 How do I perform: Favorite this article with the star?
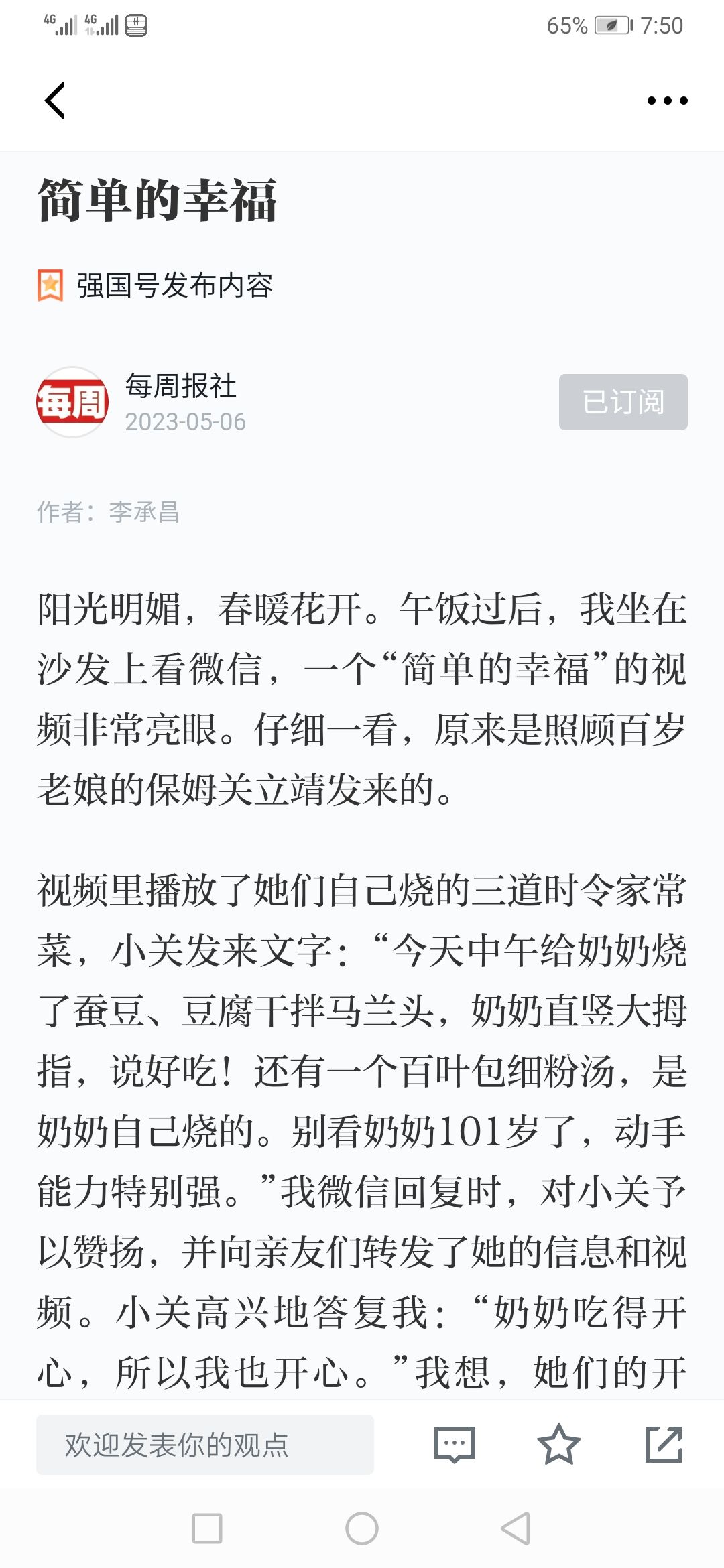click(558, 1445)
